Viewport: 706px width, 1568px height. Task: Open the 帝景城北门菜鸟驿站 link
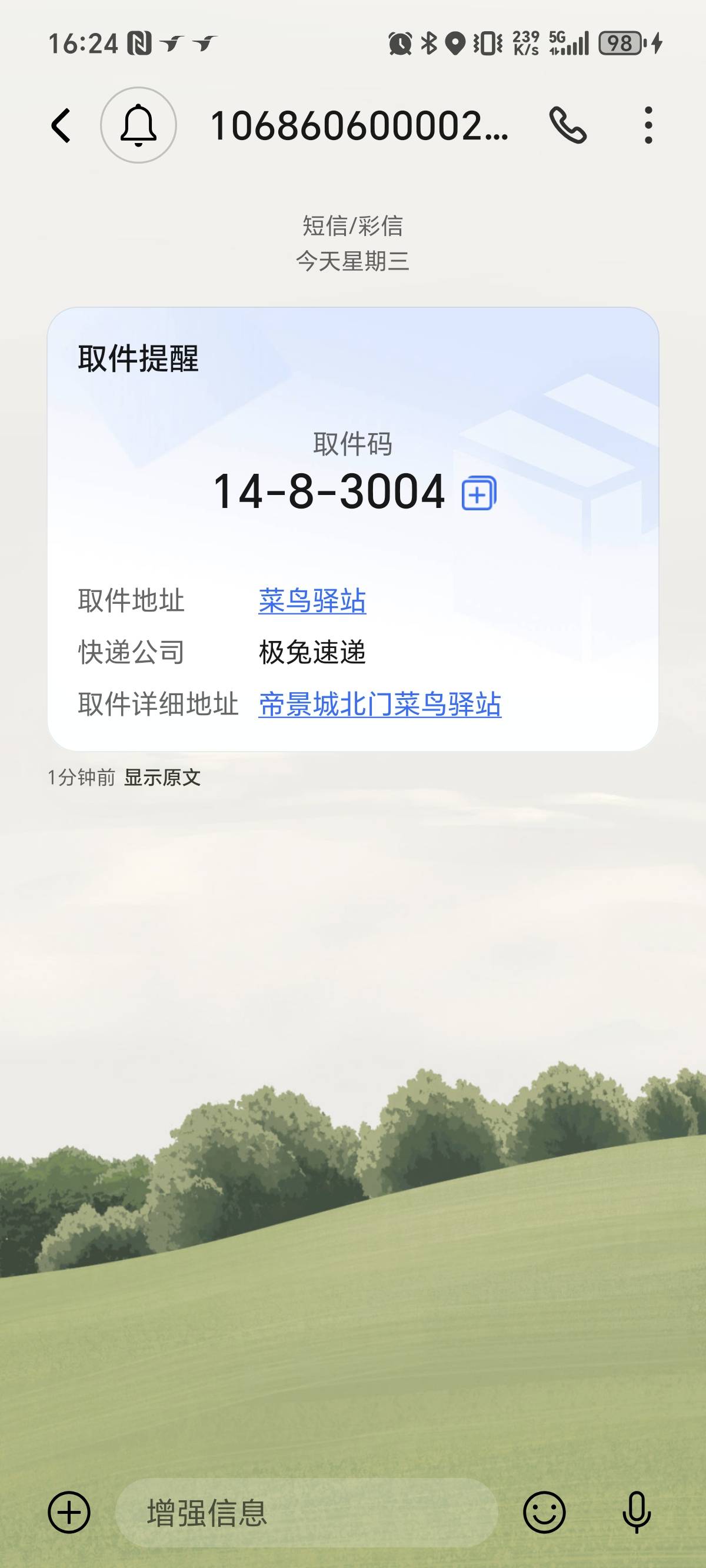380,705
